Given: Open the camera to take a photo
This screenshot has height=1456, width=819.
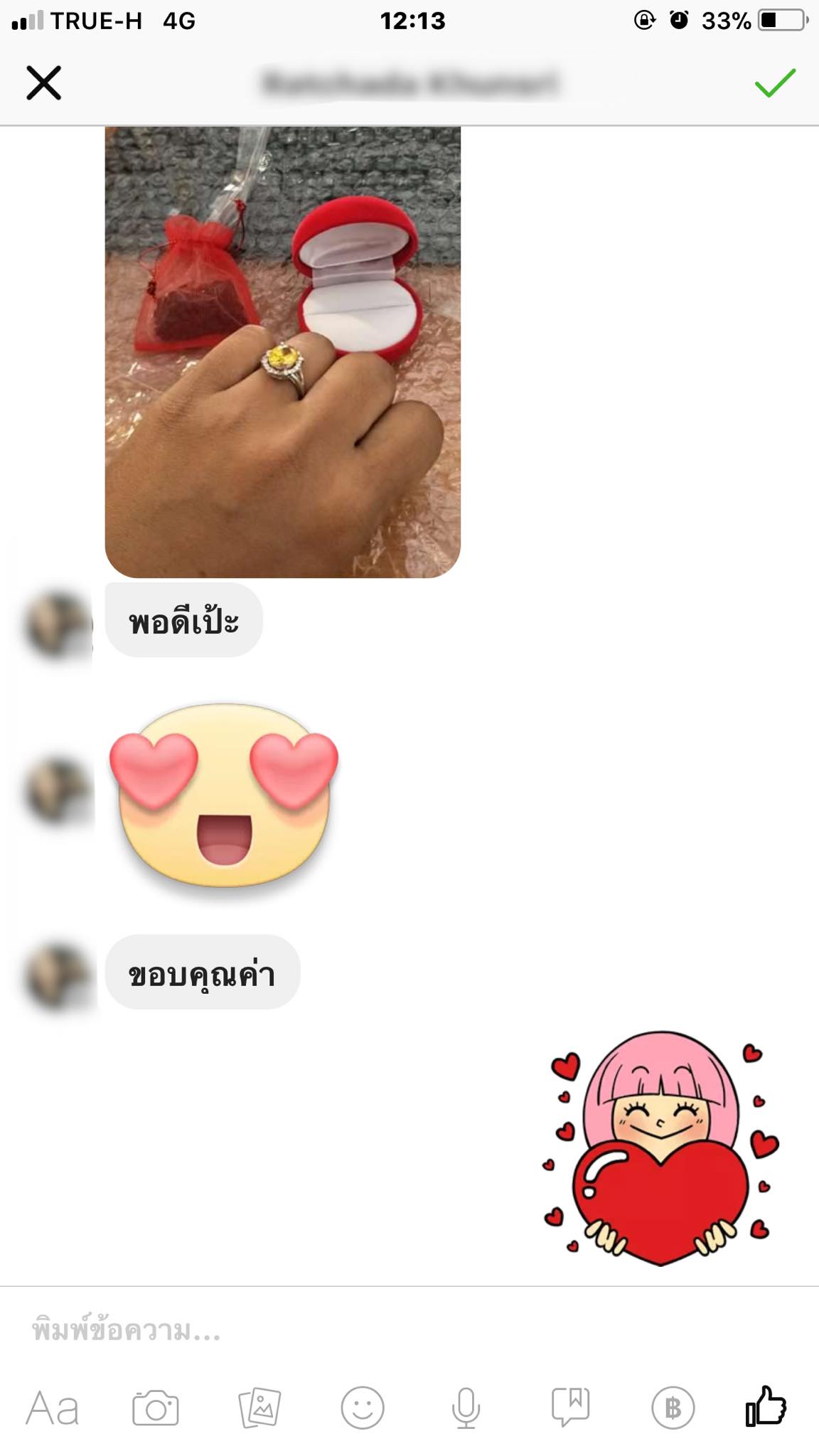Looking at the screenshot, I should [156, 1408].
